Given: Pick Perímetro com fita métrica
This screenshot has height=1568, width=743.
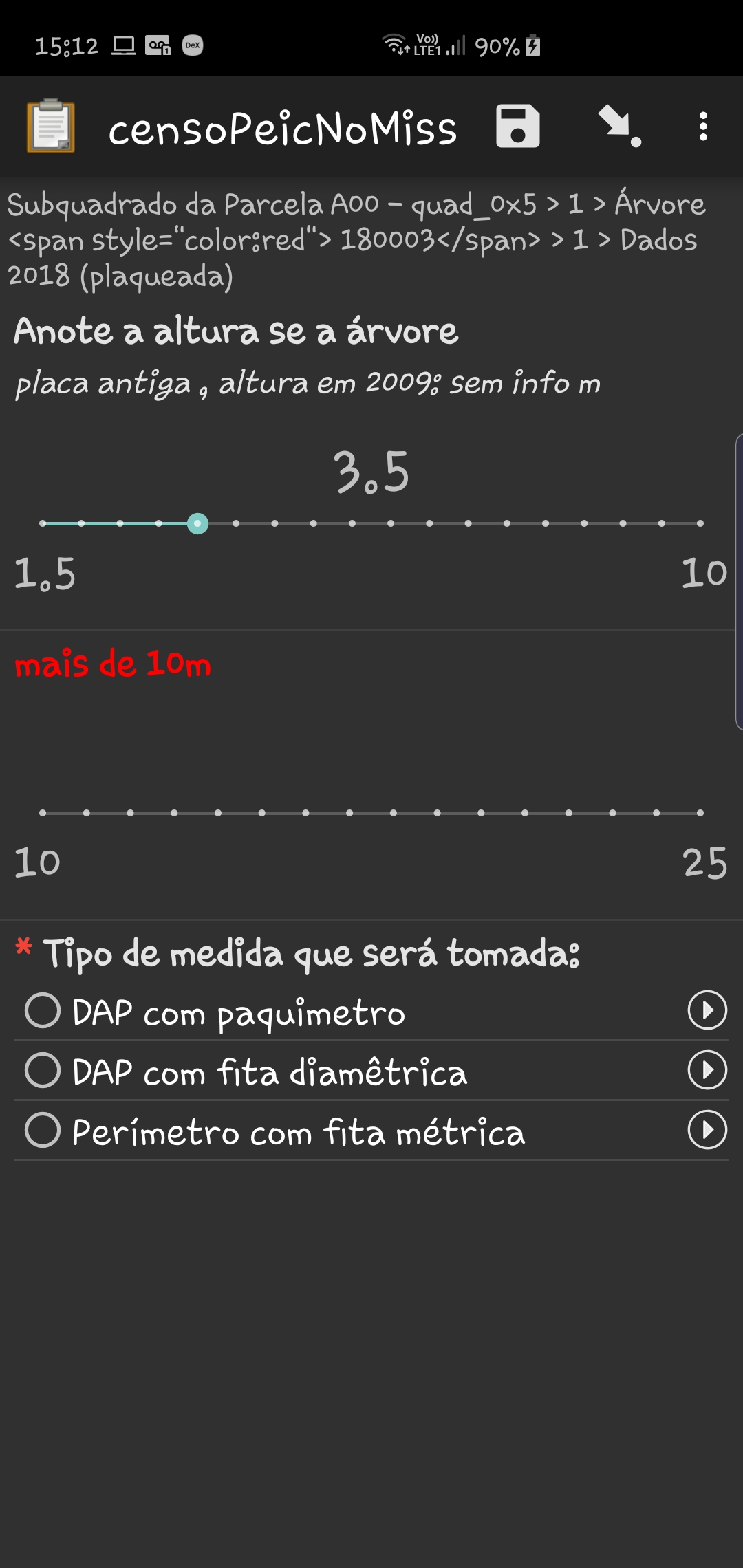Looking at the screenshot, I should click(43, 1131).
